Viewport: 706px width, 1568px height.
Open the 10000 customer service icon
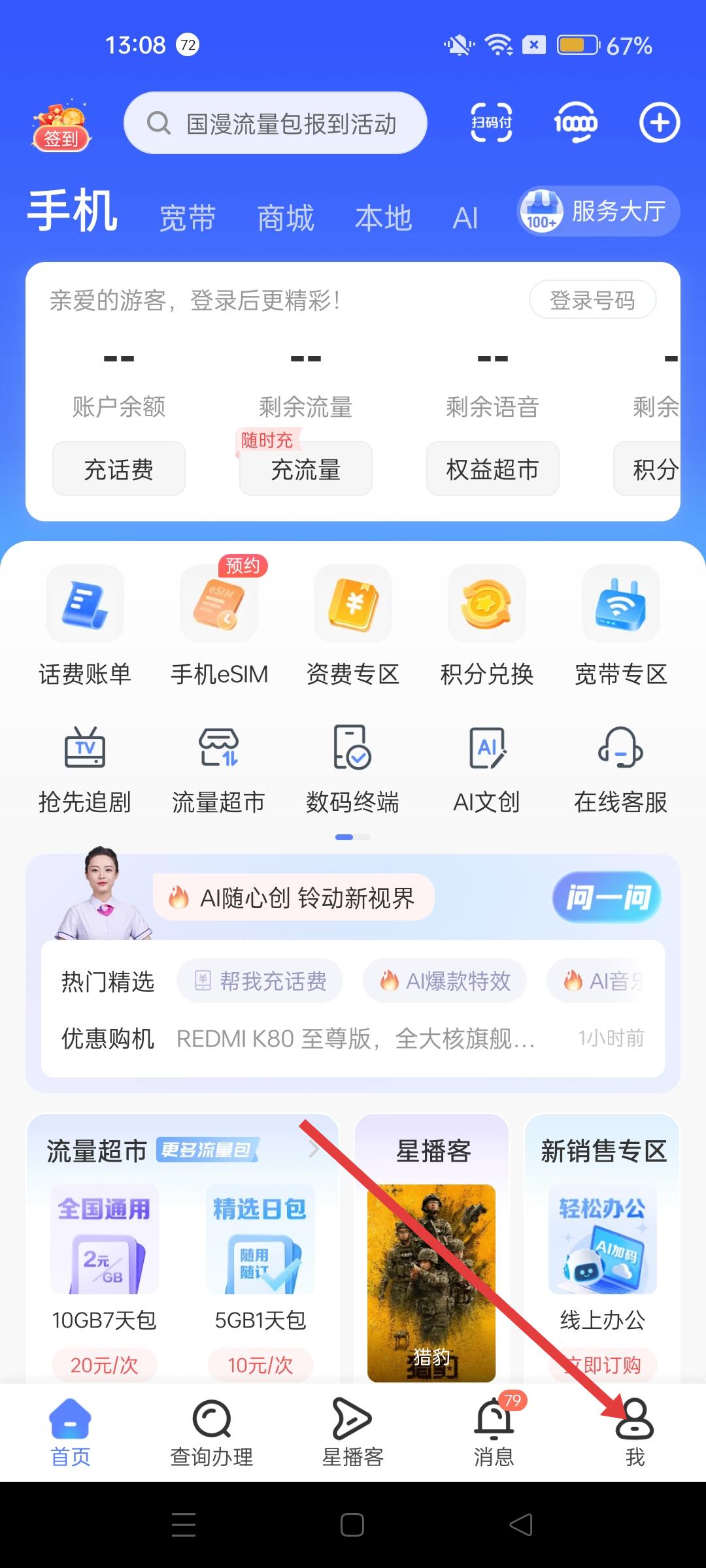[x=575, y=122]
